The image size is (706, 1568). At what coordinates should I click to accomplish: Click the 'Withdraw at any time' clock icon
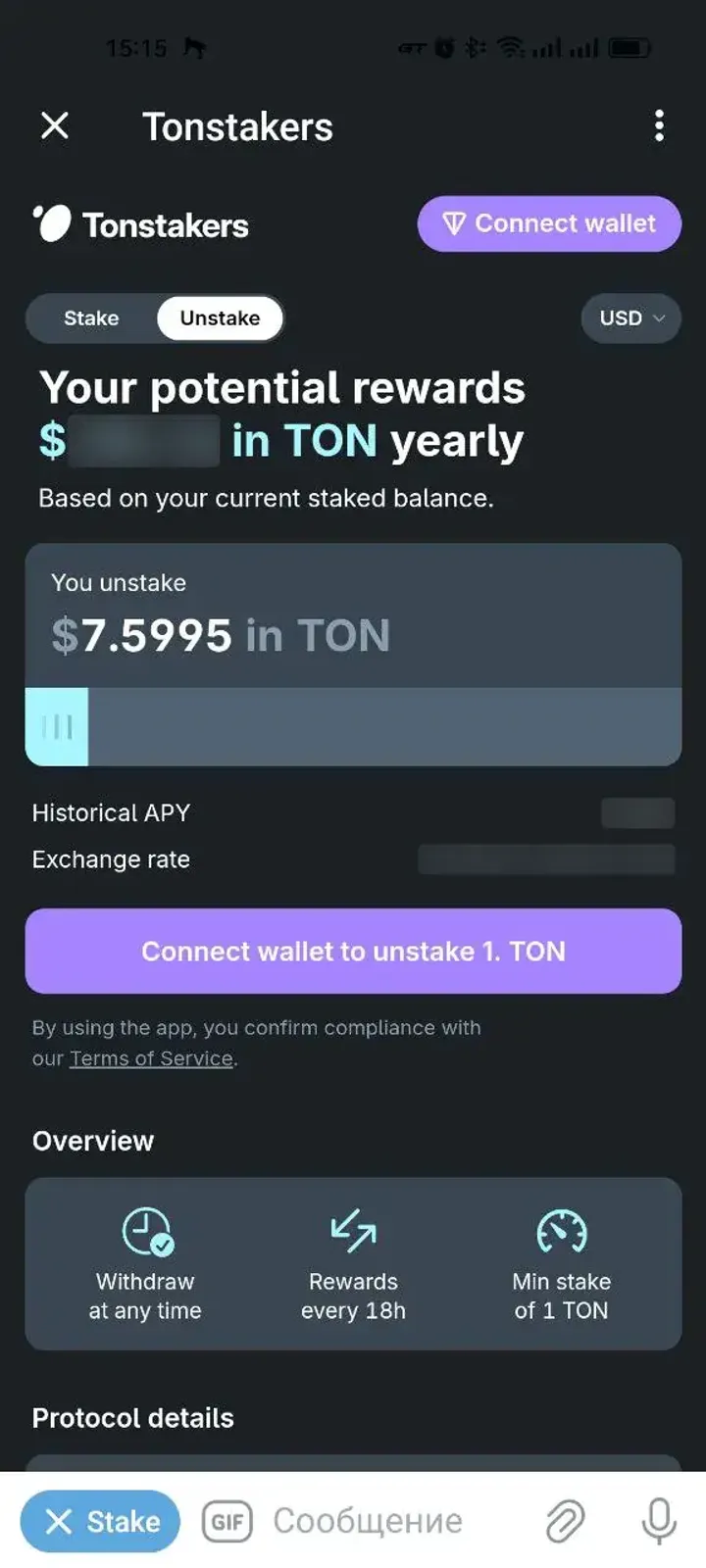point(144,1233)
